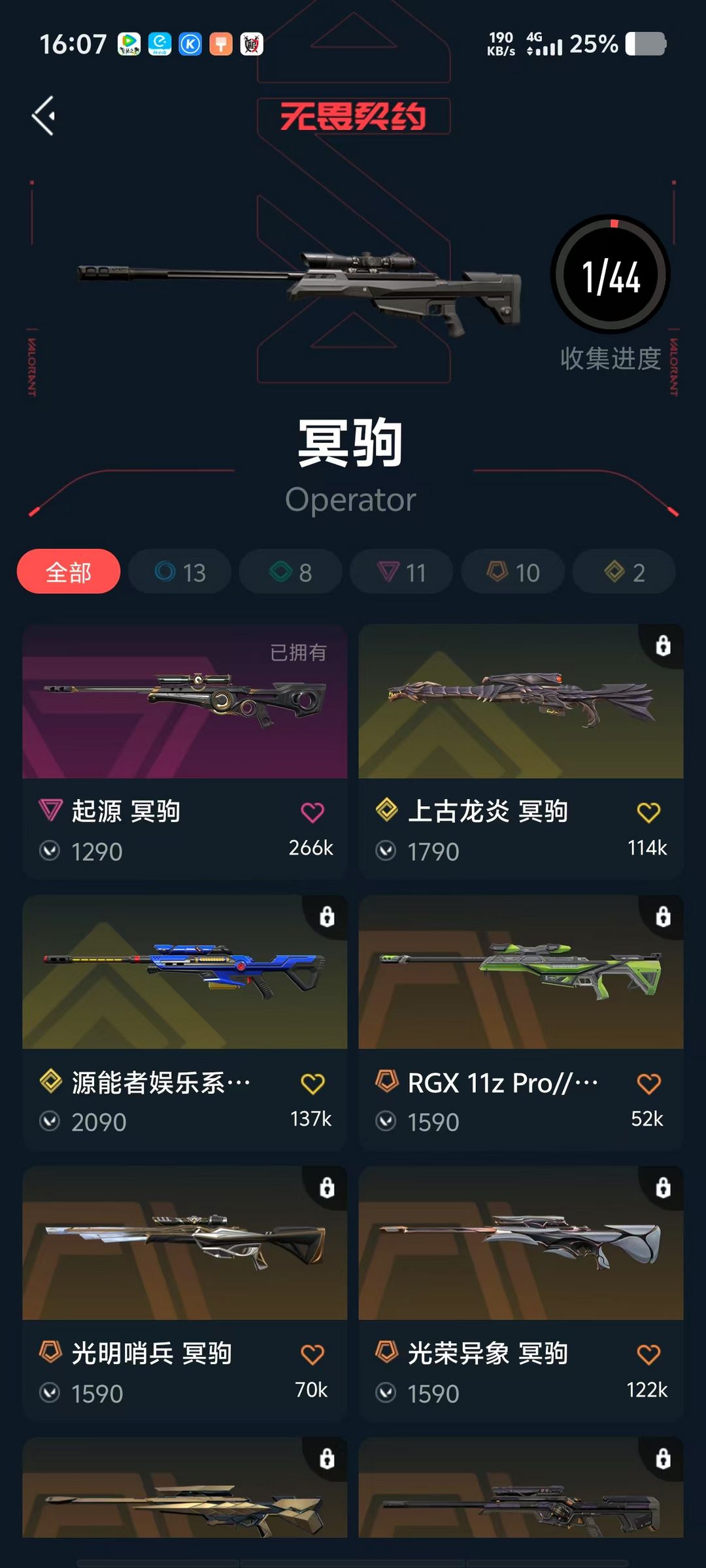Open the 光荣异象 冥驹 skin card
Viewport: 706px width, 1568px height.
521,1294
